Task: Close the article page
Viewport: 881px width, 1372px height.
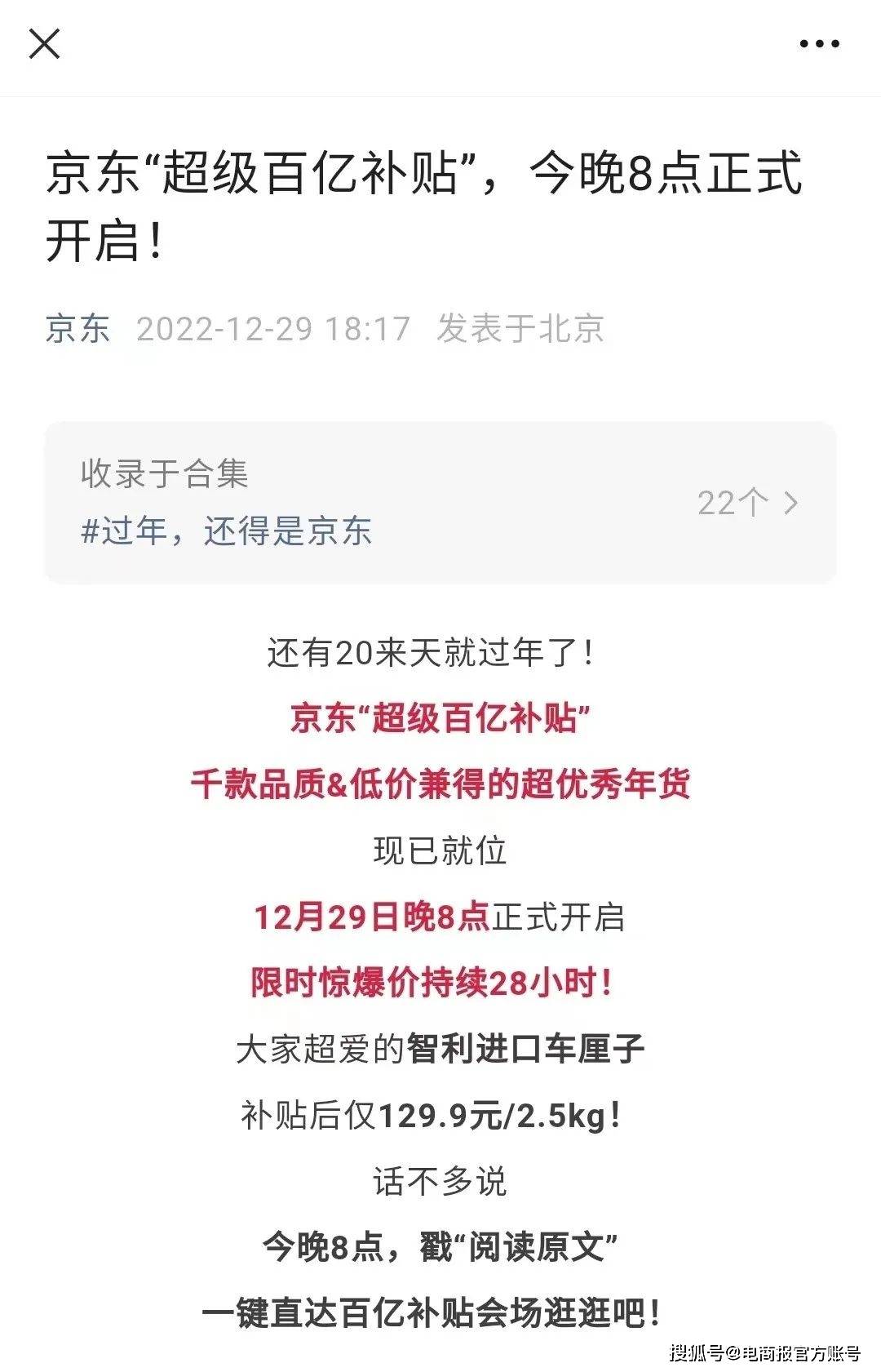Action: coord(44,44)
